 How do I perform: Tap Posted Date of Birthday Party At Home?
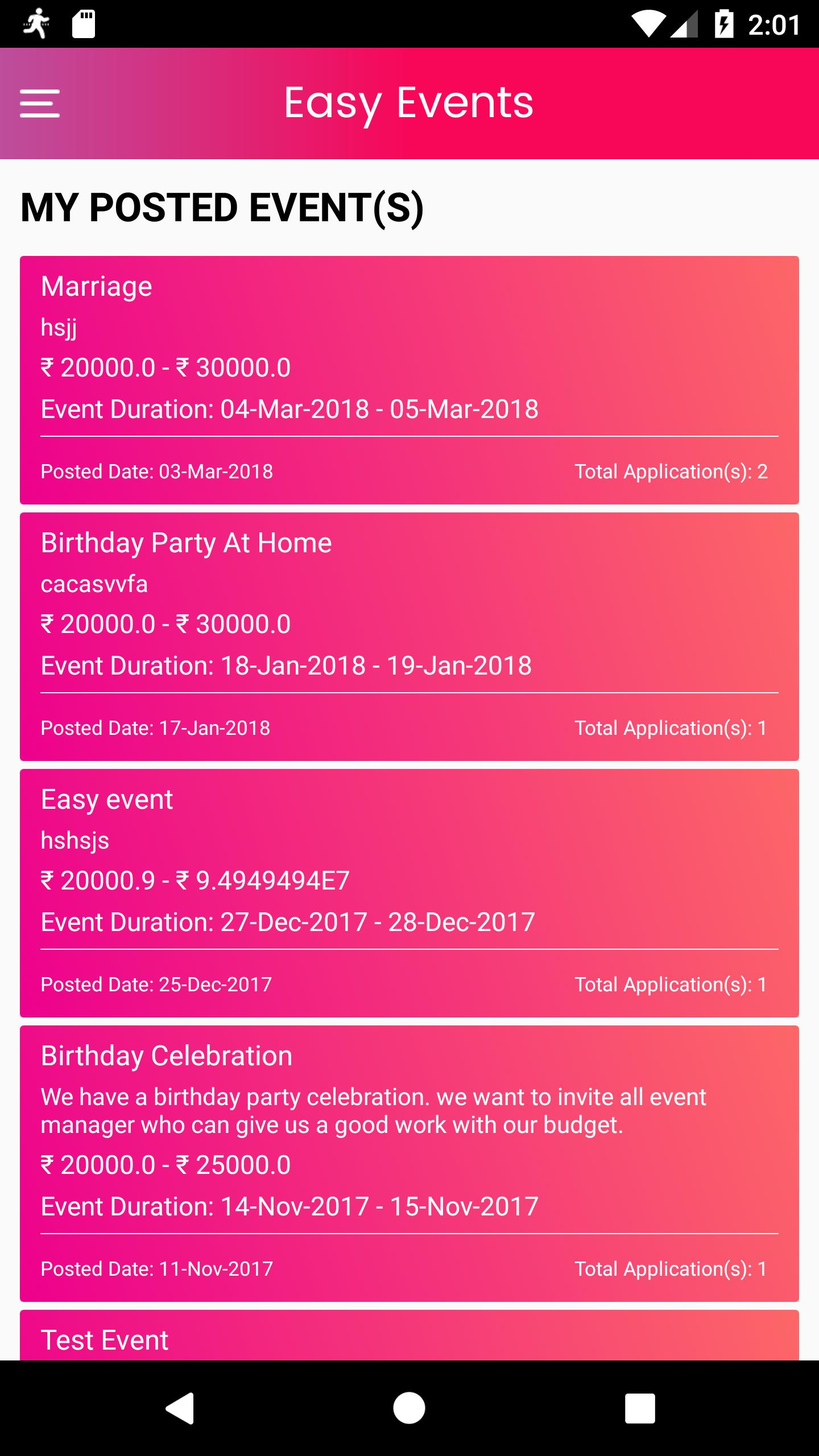(155, 727)
